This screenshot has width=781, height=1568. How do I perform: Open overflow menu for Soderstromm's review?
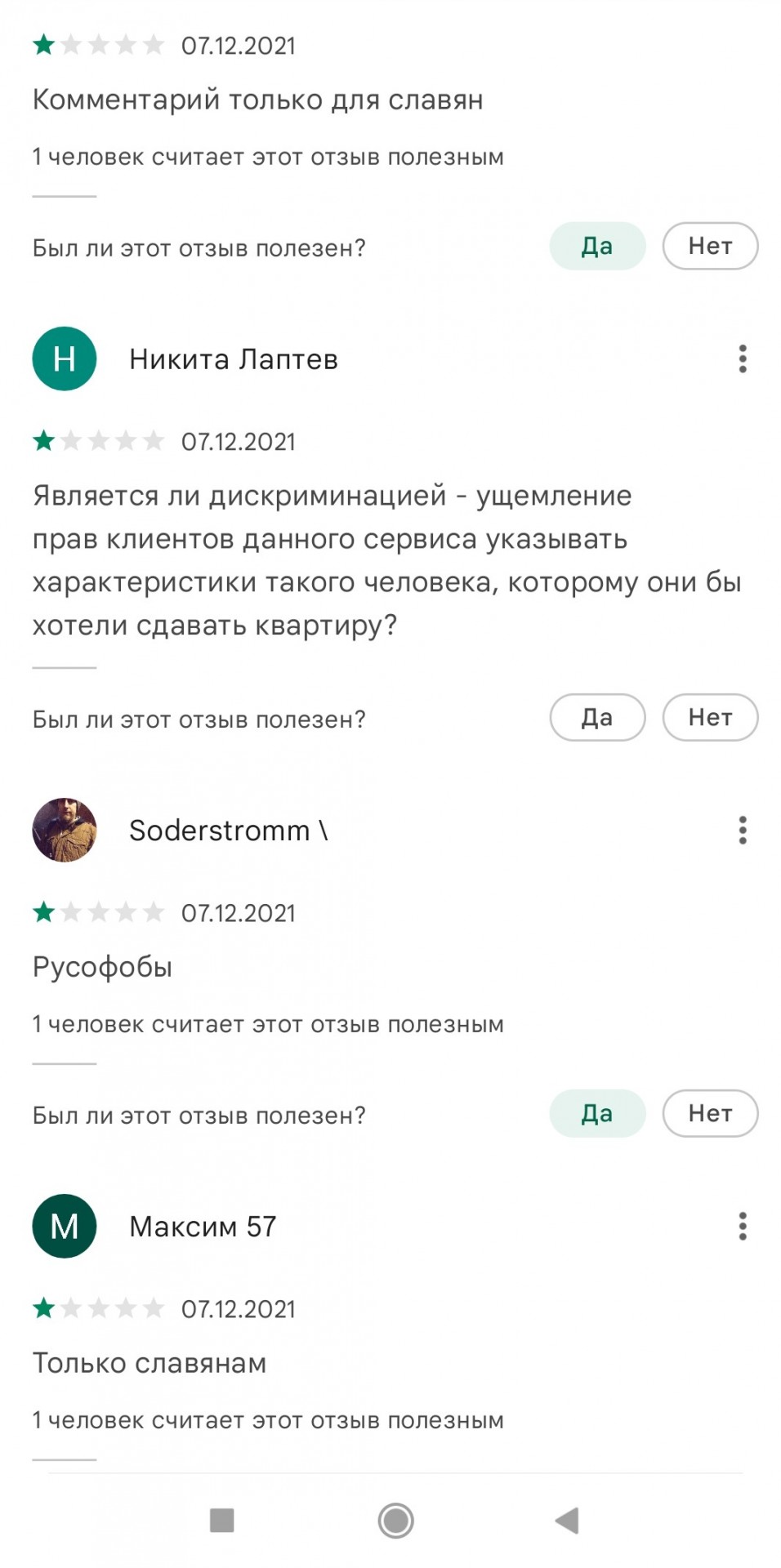(x=742, y=830)
